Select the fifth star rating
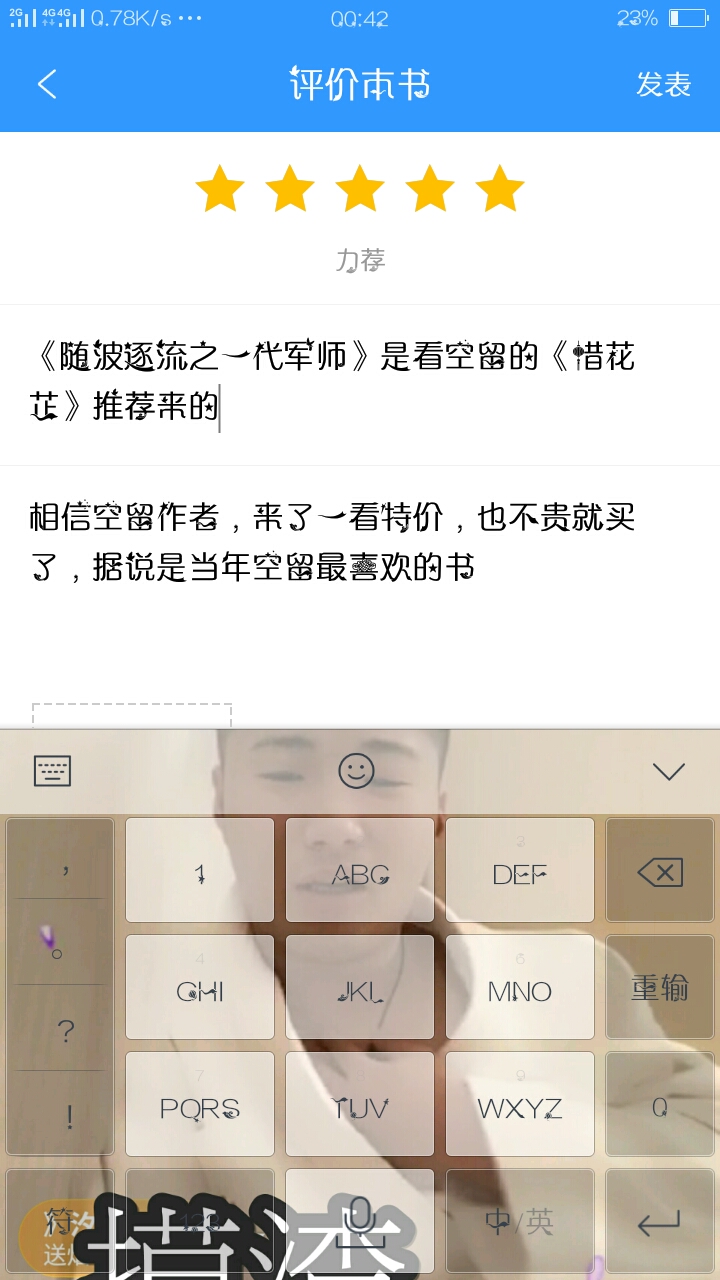The height and width of the screenshot is (1280, 720). (x=500, y=189)
